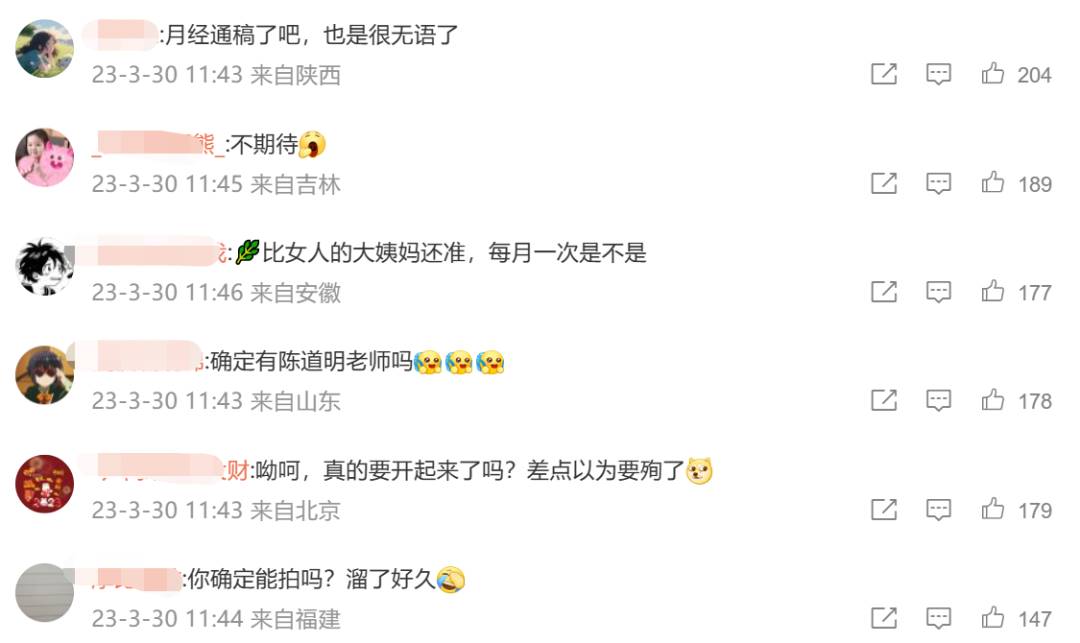Share the comment from 安徽
The width and height of the screenshot is (1080, 643).
tap(884, 292)
